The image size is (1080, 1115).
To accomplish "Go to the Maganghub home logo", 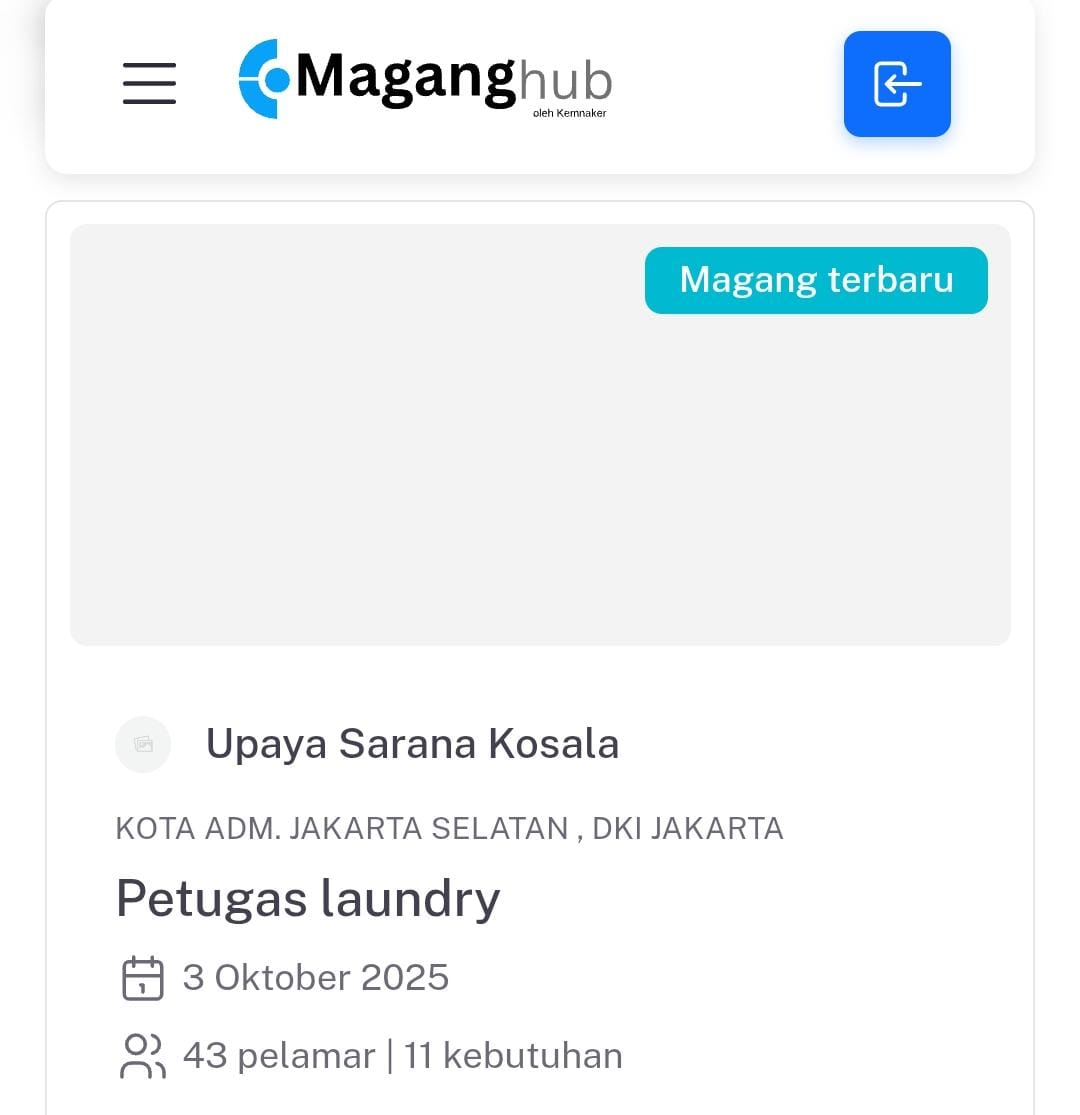I will (x=425, y=80).
